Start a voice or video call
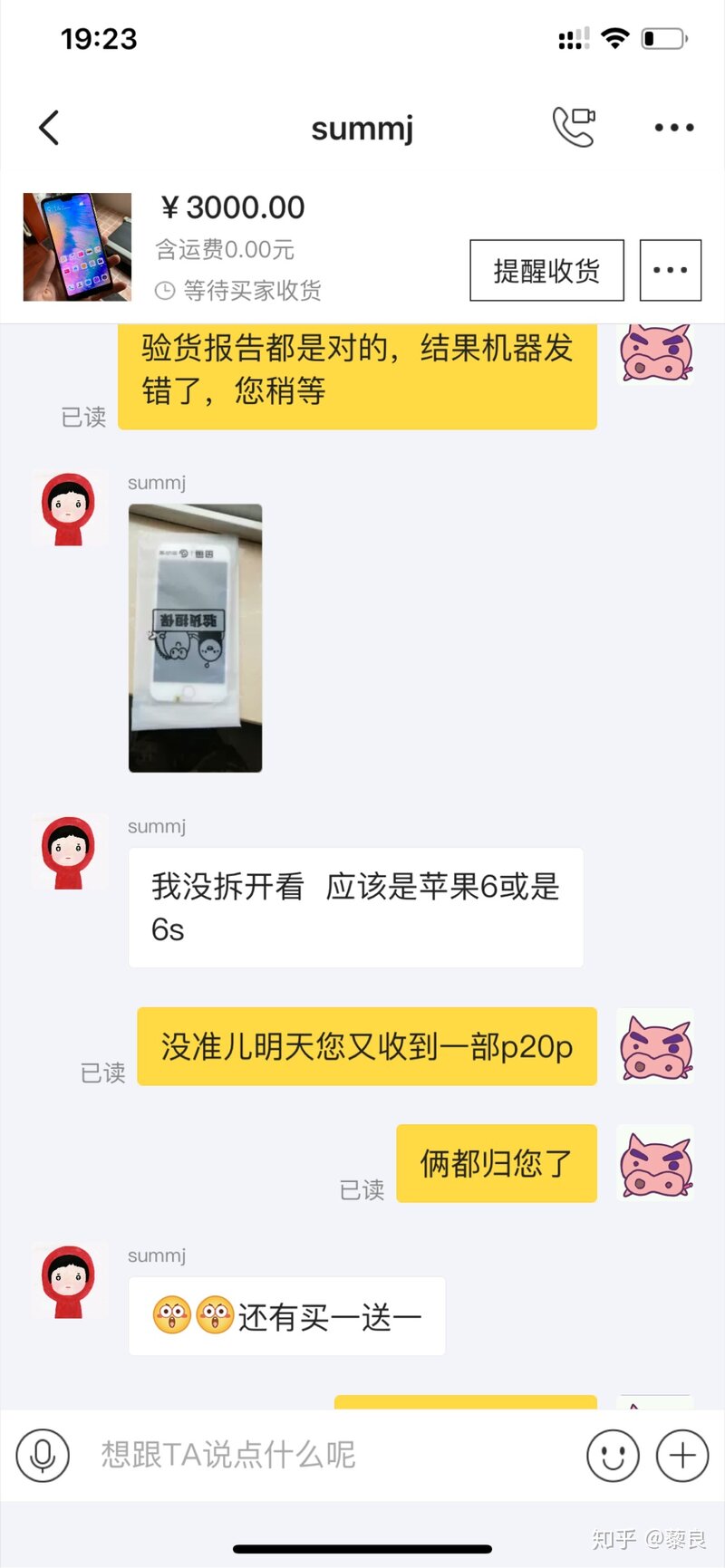 tap(574, 128)
